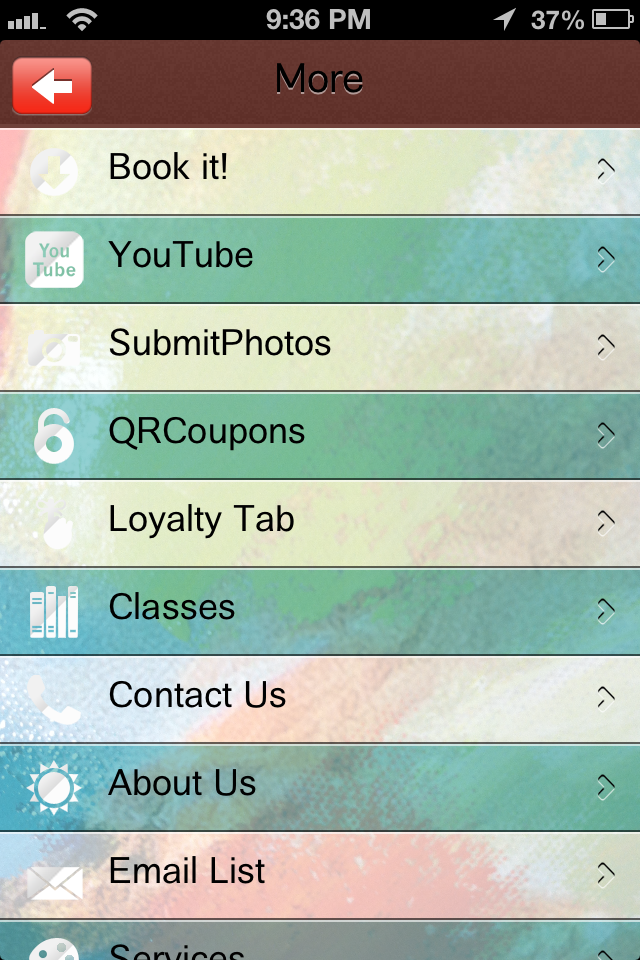
Task: Open the Services row
Action: (320, 945)
